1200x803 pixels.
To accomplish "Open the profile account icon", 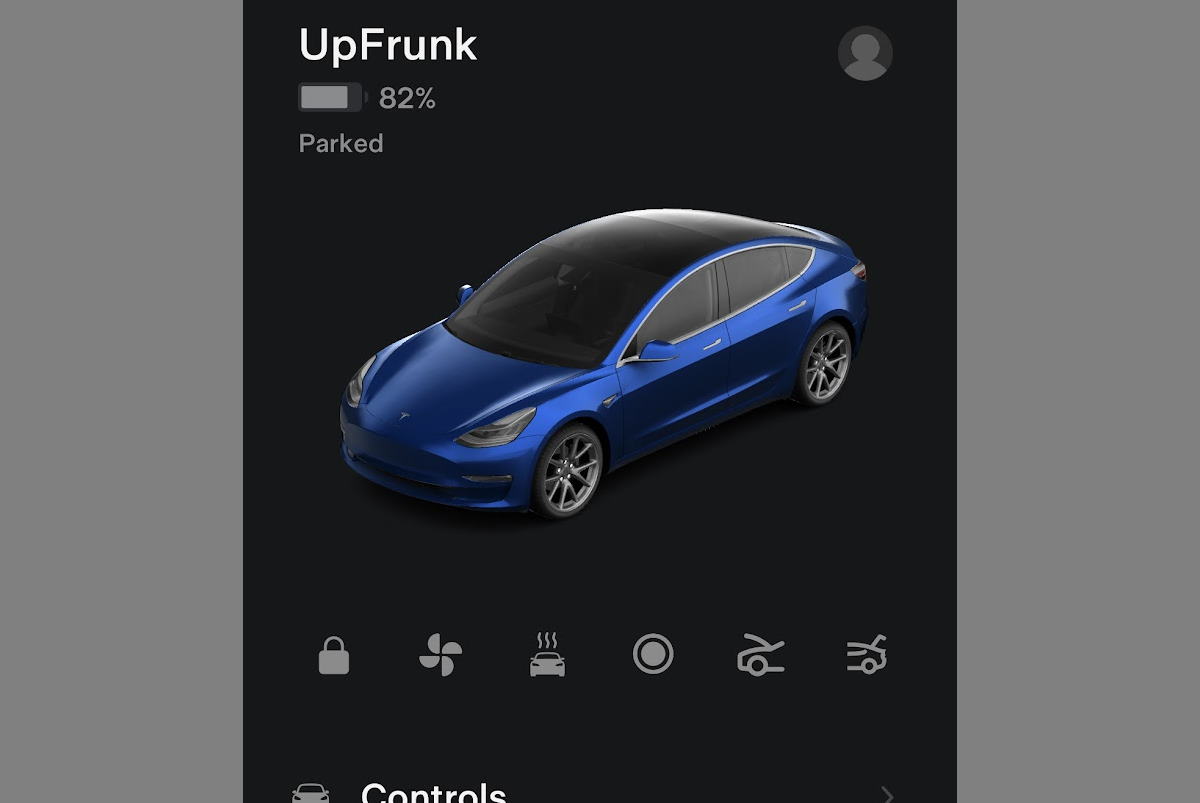I will 864,53.
